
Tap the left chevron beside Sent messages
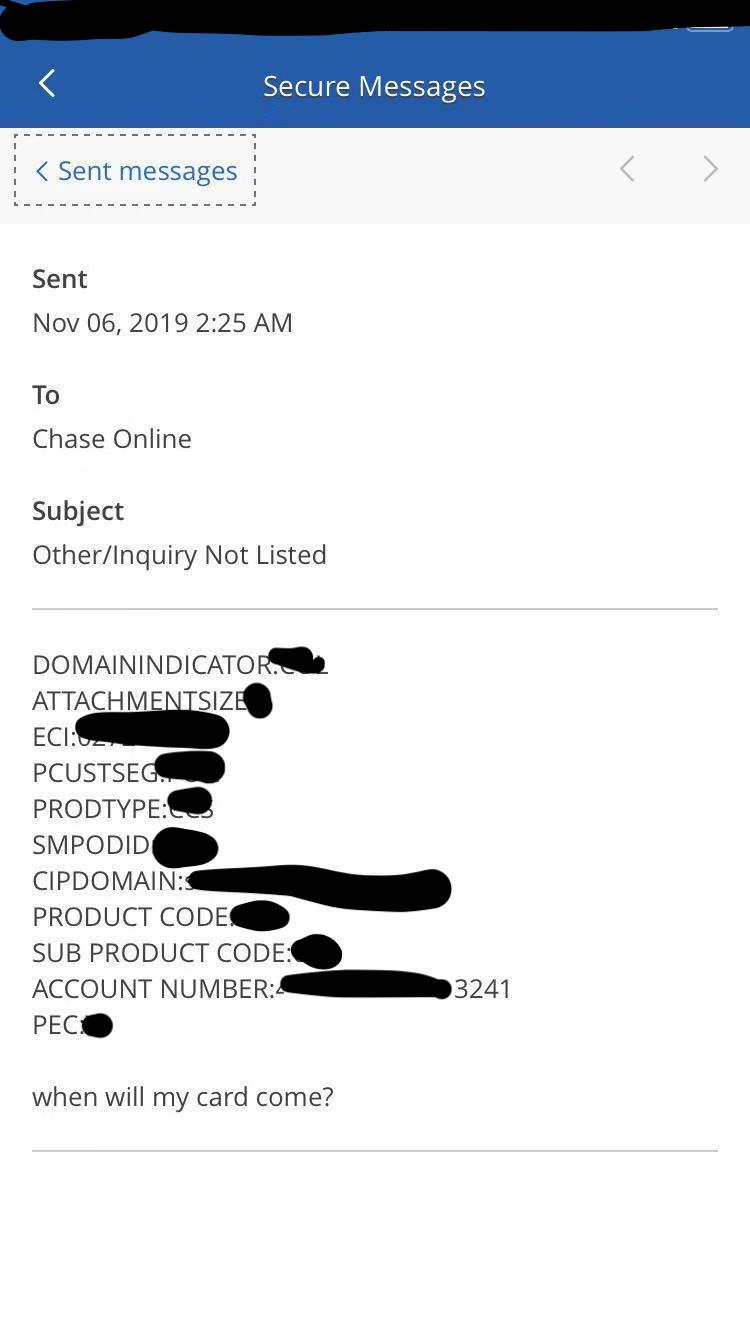42,171
